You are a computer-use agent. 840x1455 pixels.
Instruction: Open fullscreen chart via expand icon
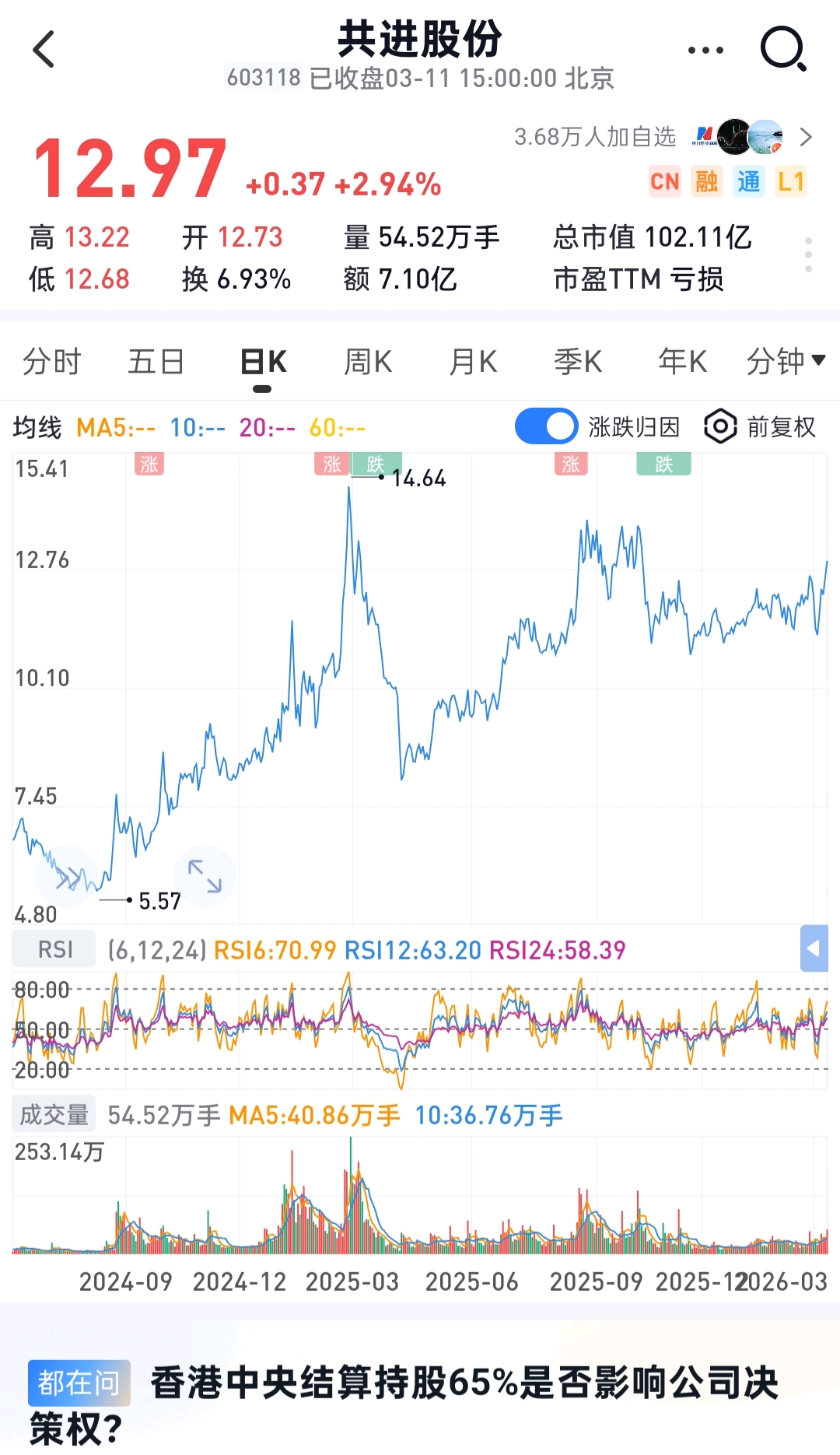[204, 876]
